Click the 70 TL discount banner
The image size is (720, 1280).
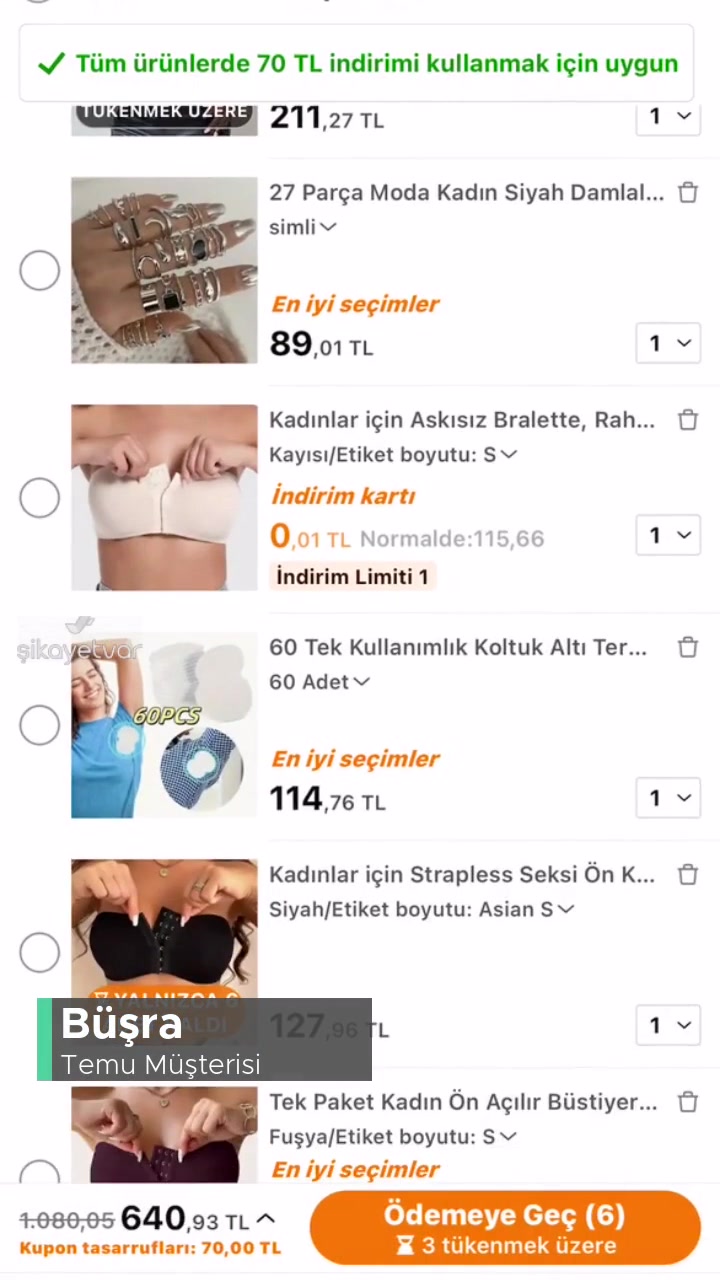(360, 63)
